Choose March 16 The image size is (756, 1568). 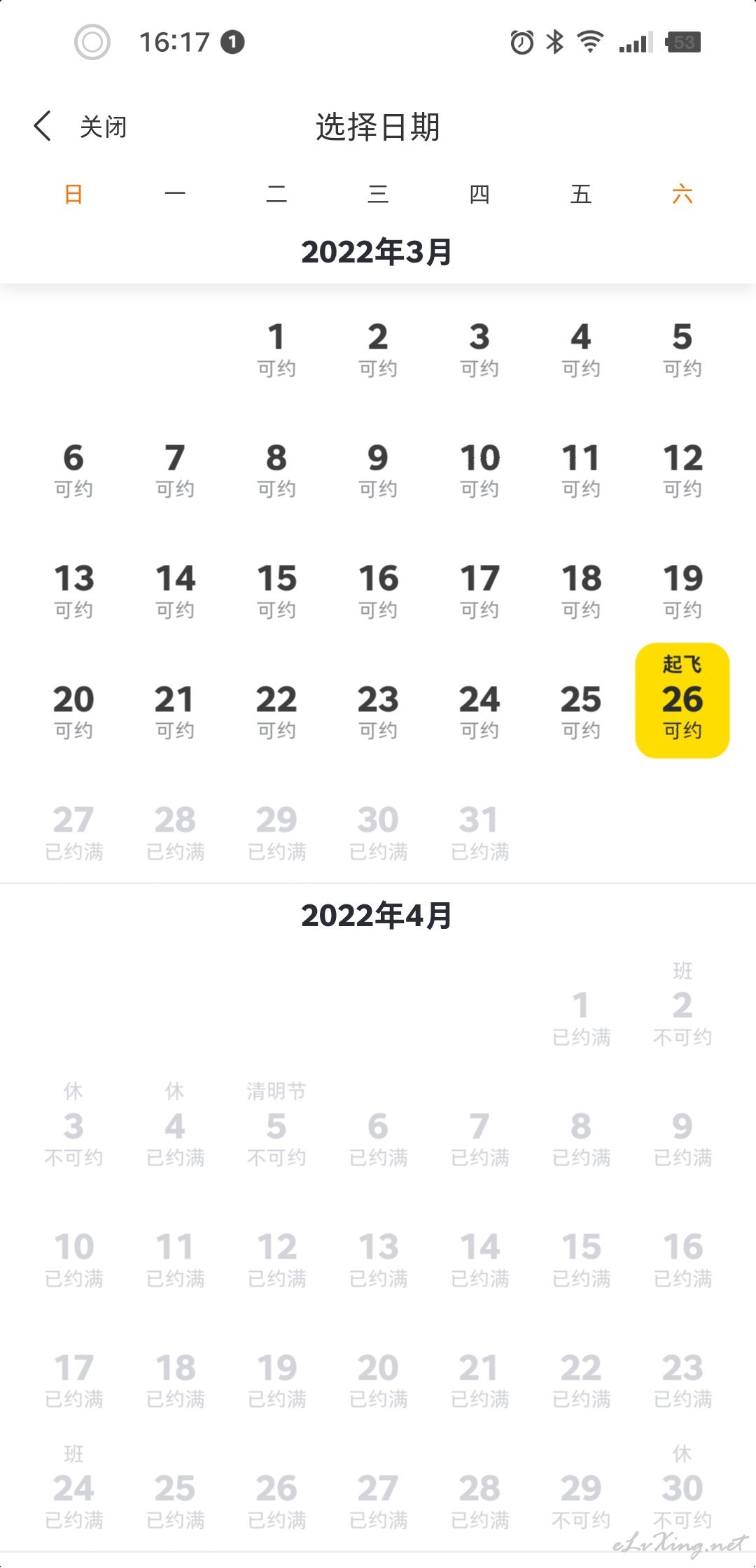tap(378, 591)
